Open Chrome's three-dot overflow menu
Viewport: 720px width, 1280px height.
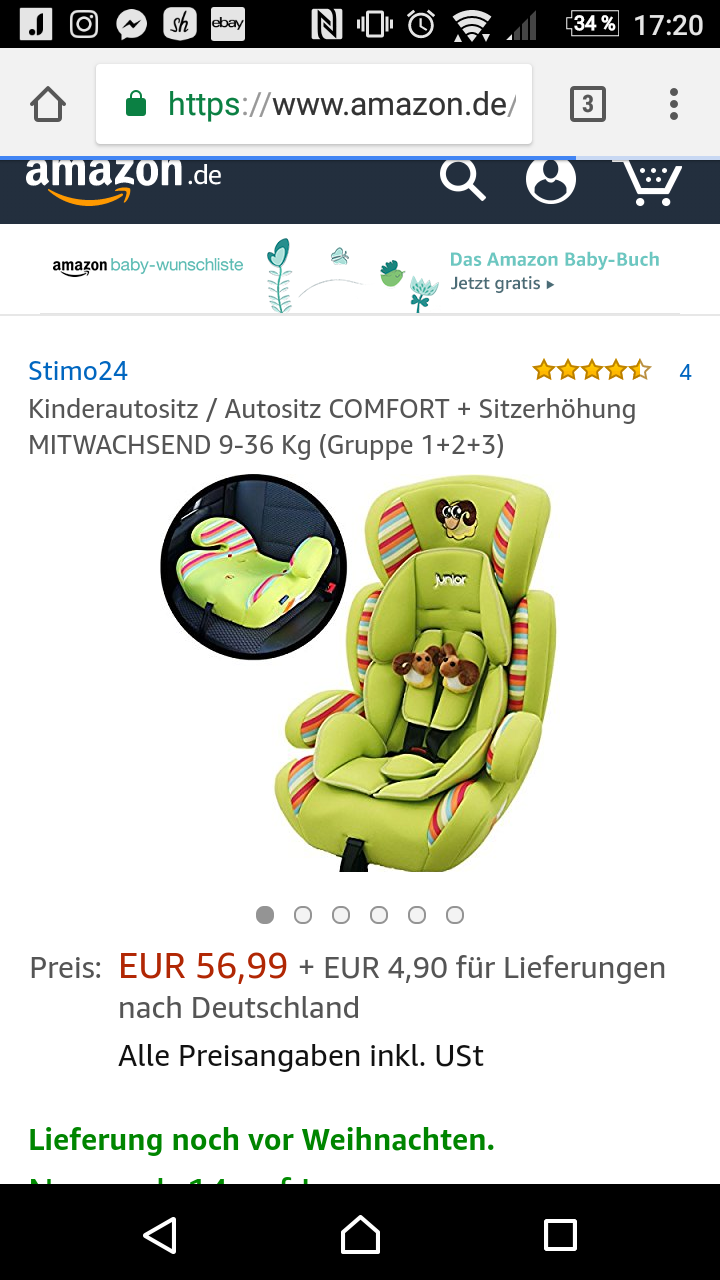coord(674,104)
